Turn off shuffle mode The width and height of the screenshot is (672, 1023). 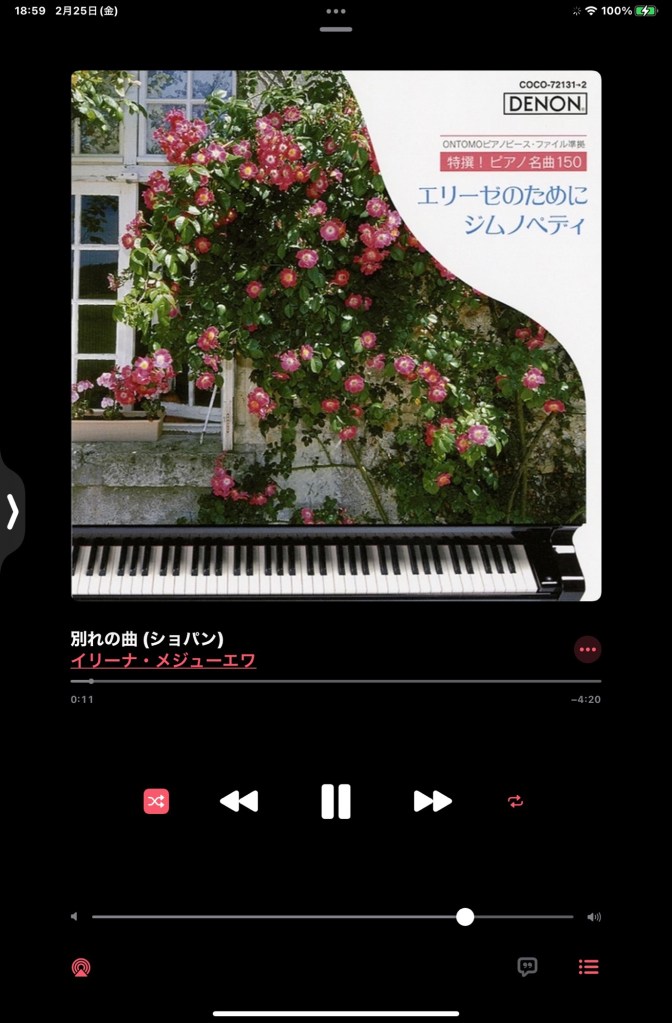(156, 801)
